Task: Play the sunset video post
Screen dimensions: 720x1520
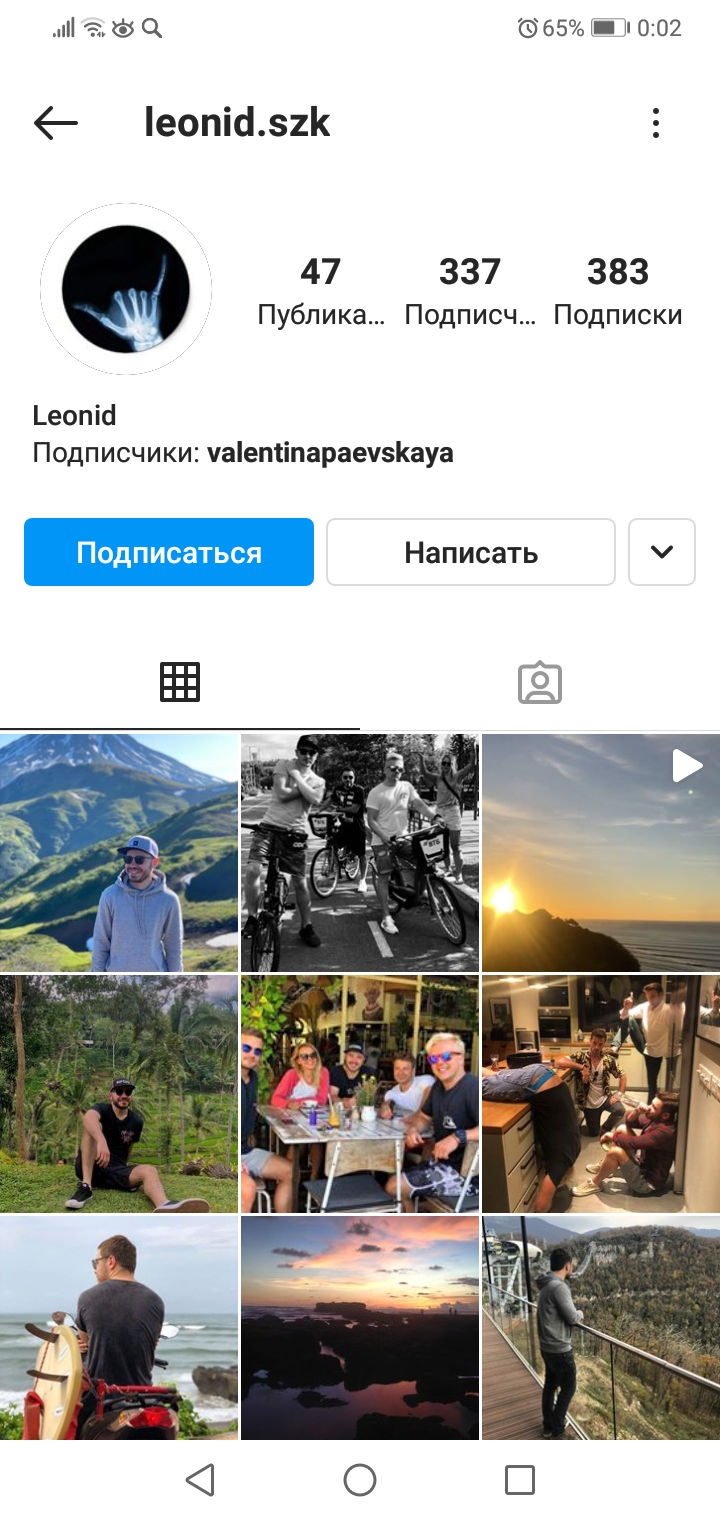Action: (x=601, y=853)
